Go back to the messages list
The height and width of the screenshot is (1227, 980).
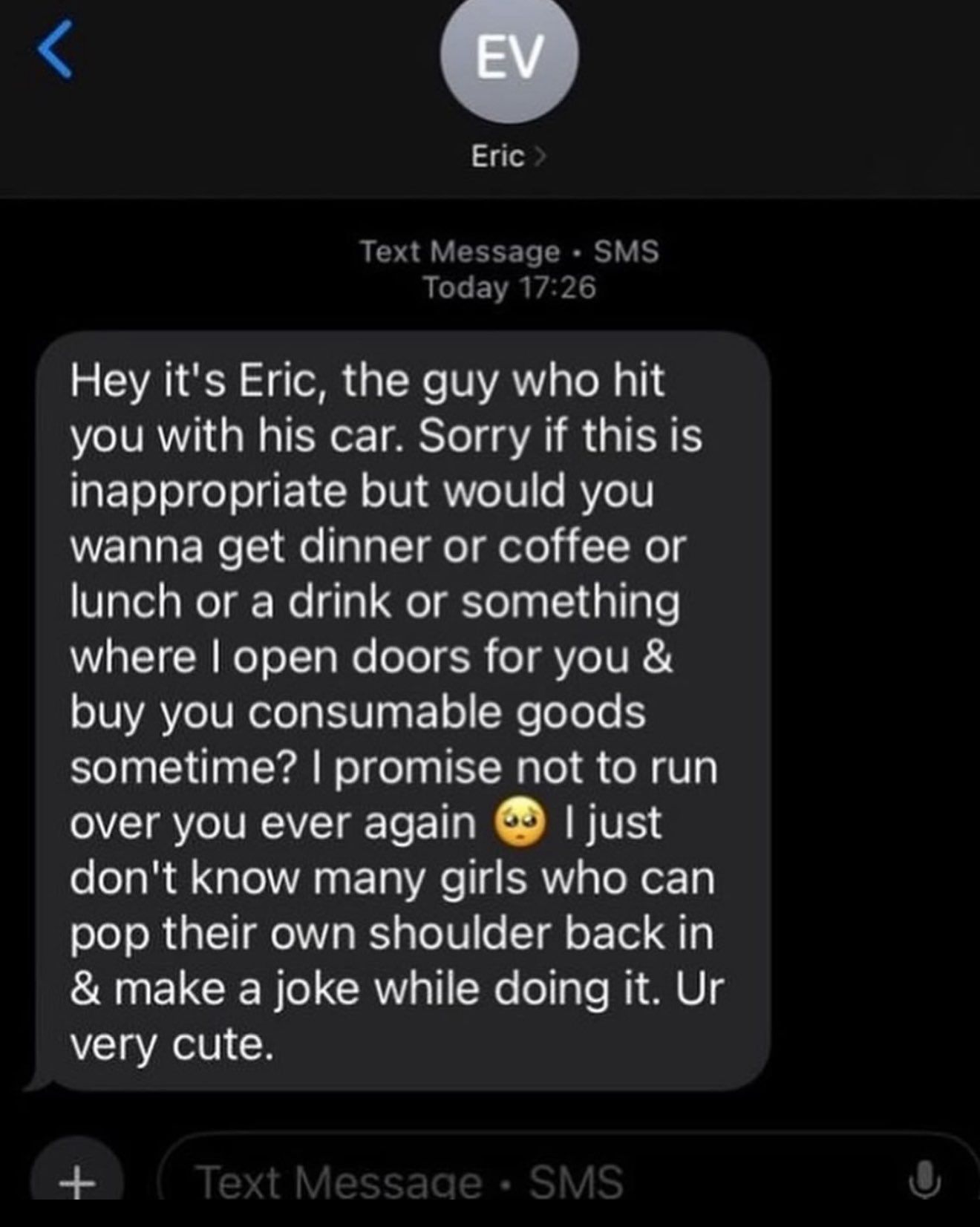click(x=56, y=49)
